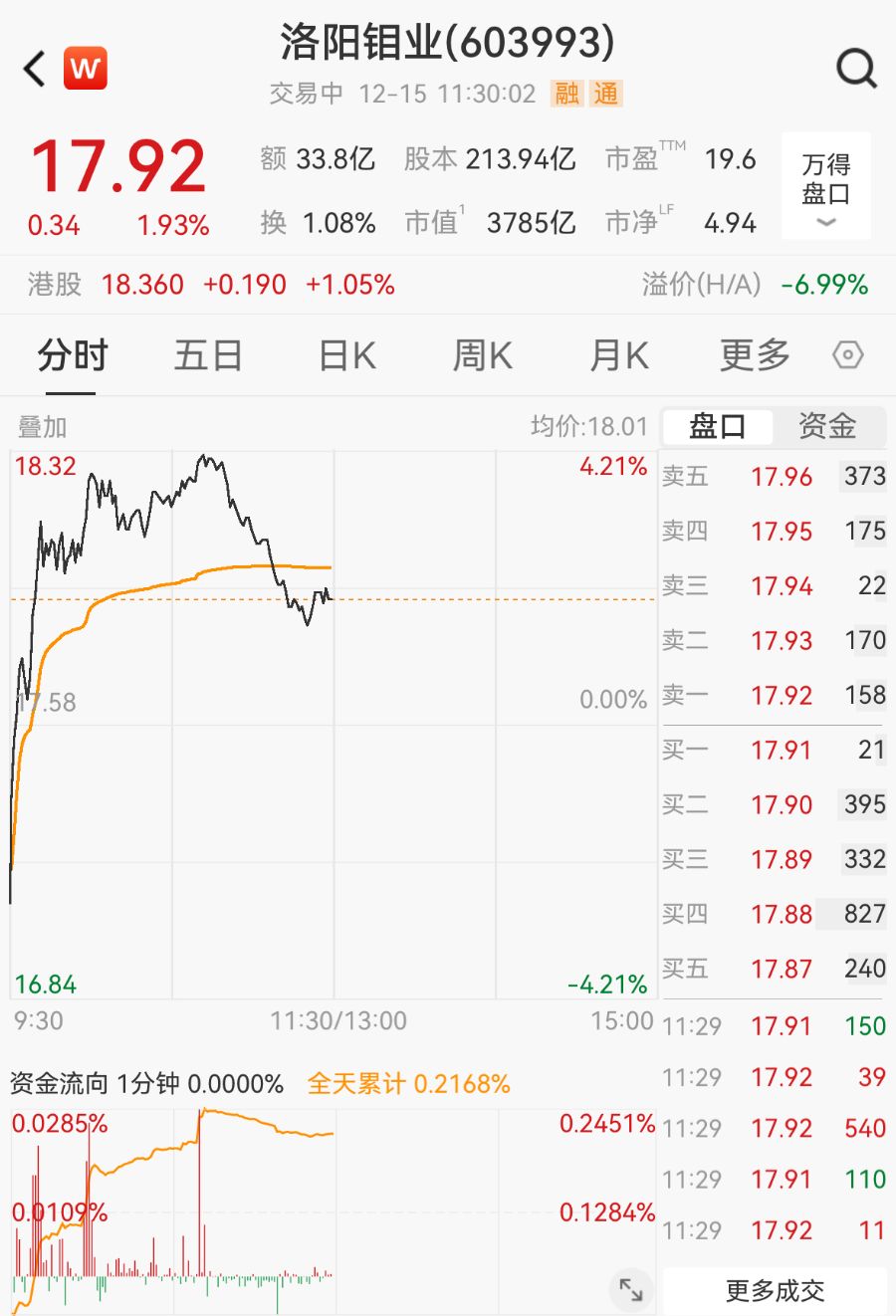The width and height of the screenshot is (896, 1316).
Task: Switch to the 周K chart tab
Action: (482, 355)
